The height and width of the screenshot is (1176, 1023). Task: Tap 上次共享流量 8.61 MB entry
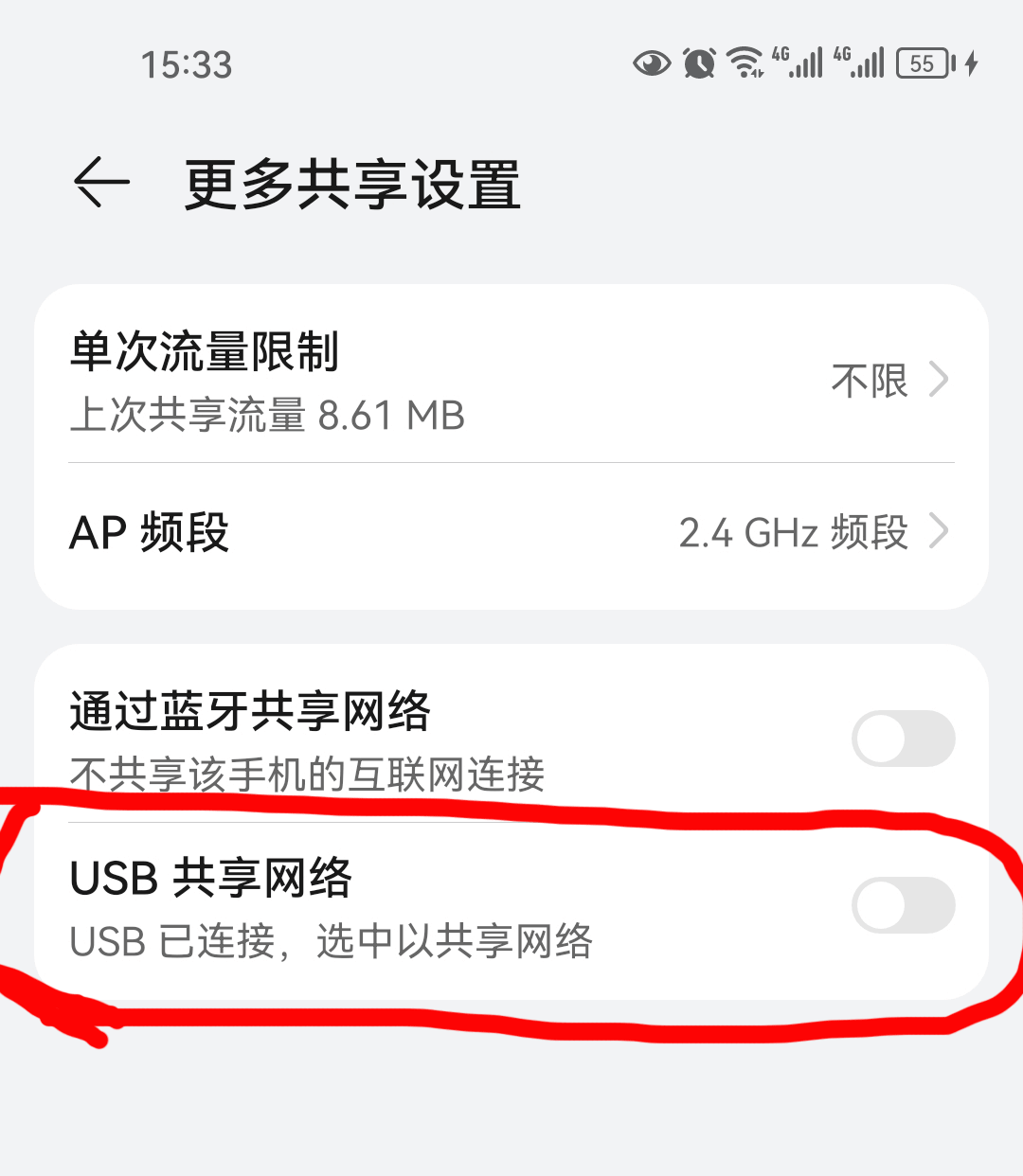tap(266, 416)
